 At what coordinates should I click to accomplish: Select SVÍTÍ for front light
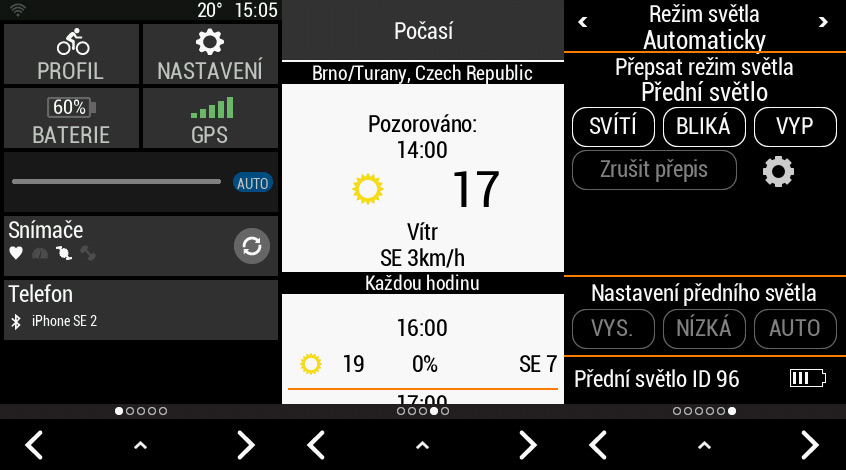point(613,127)
